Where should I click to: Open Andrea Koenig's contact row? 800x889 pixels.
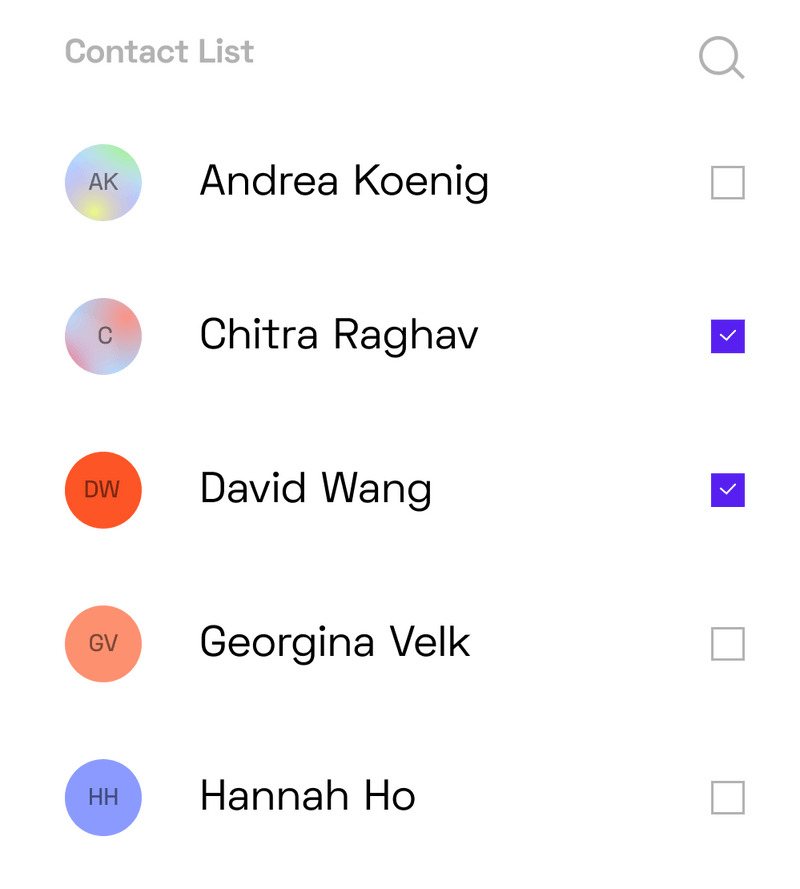[344, 182]
